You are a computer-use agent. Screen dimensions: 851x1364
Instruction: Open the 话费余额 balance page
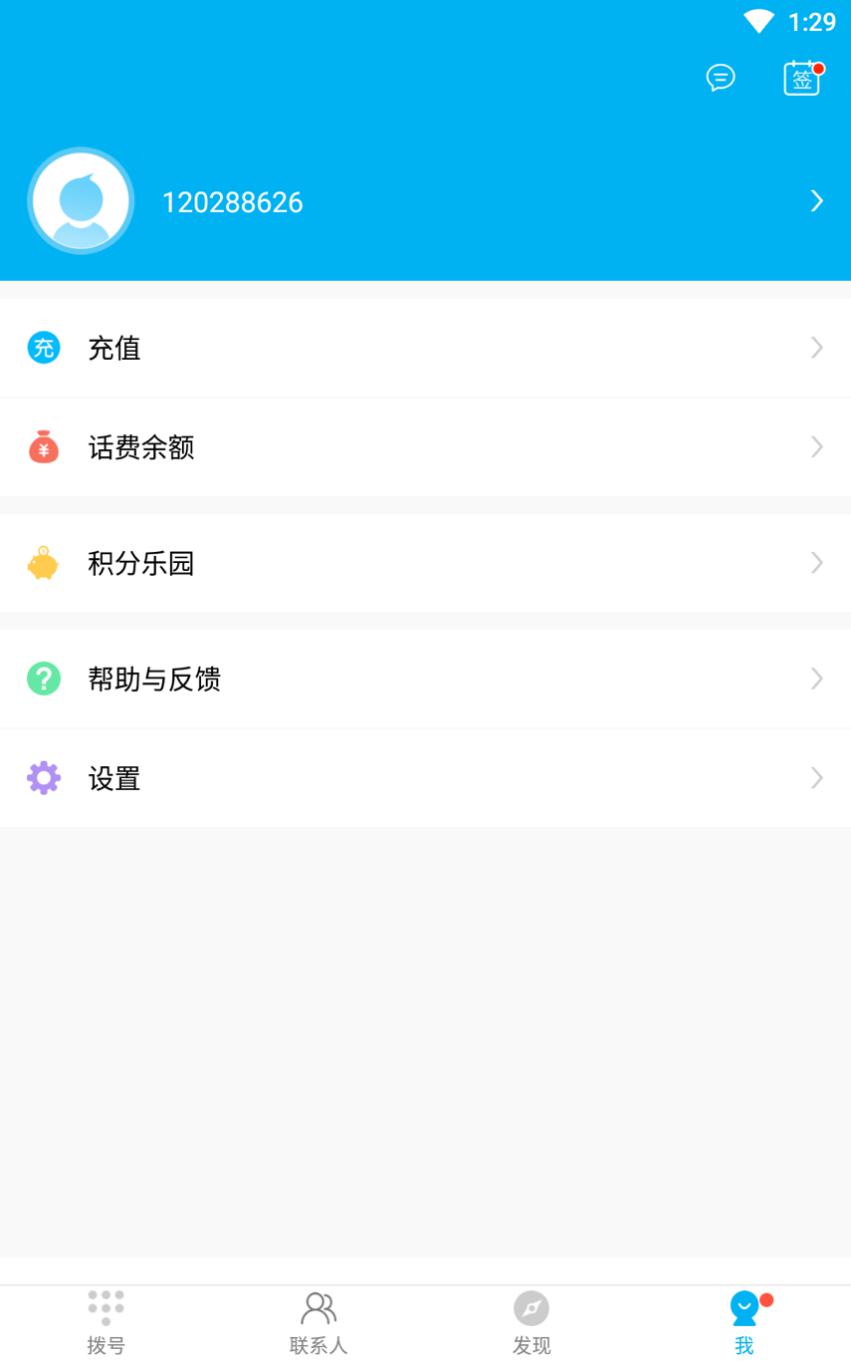425,447
